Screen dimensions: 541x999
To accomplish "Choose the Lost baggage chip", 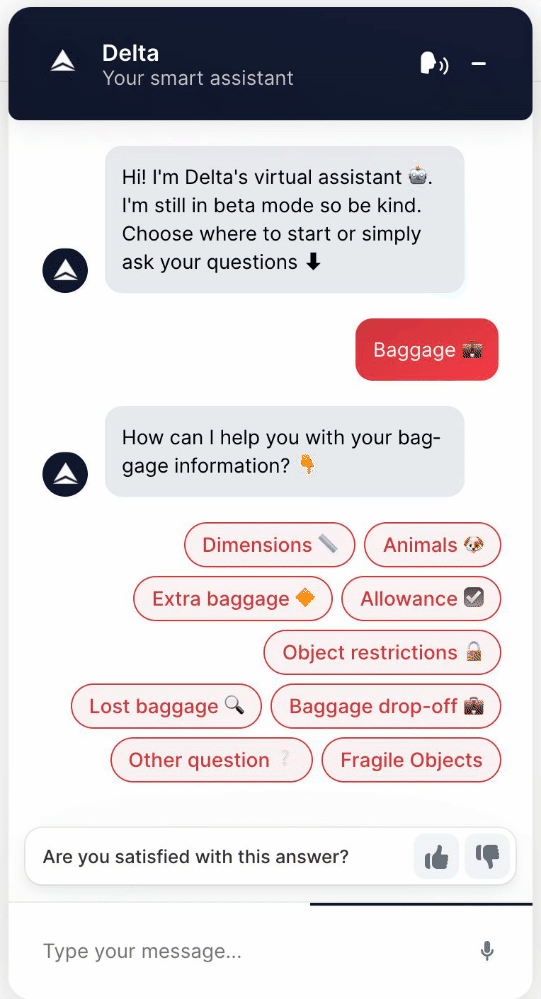I will tap(166, 706).
